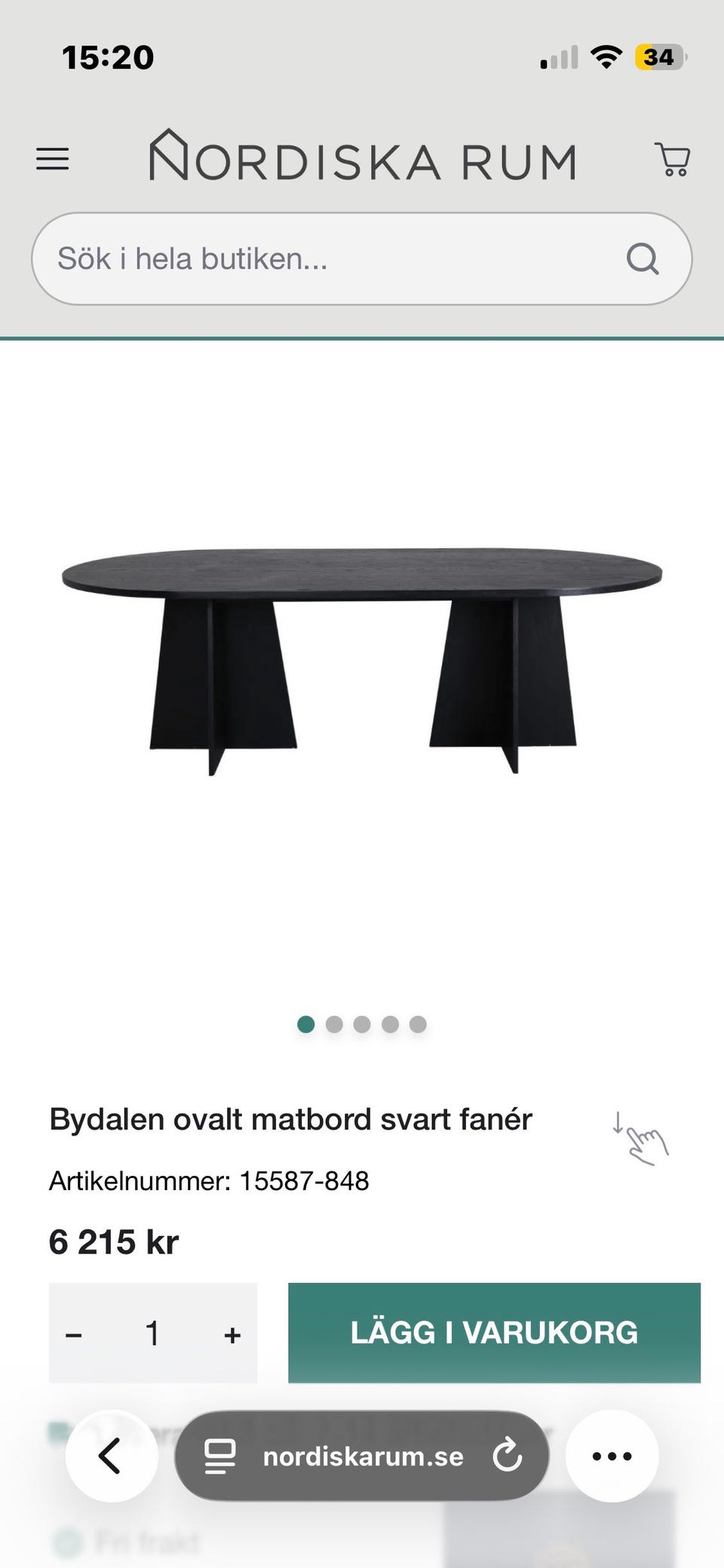Open the hamburger navigation menu

52,159
